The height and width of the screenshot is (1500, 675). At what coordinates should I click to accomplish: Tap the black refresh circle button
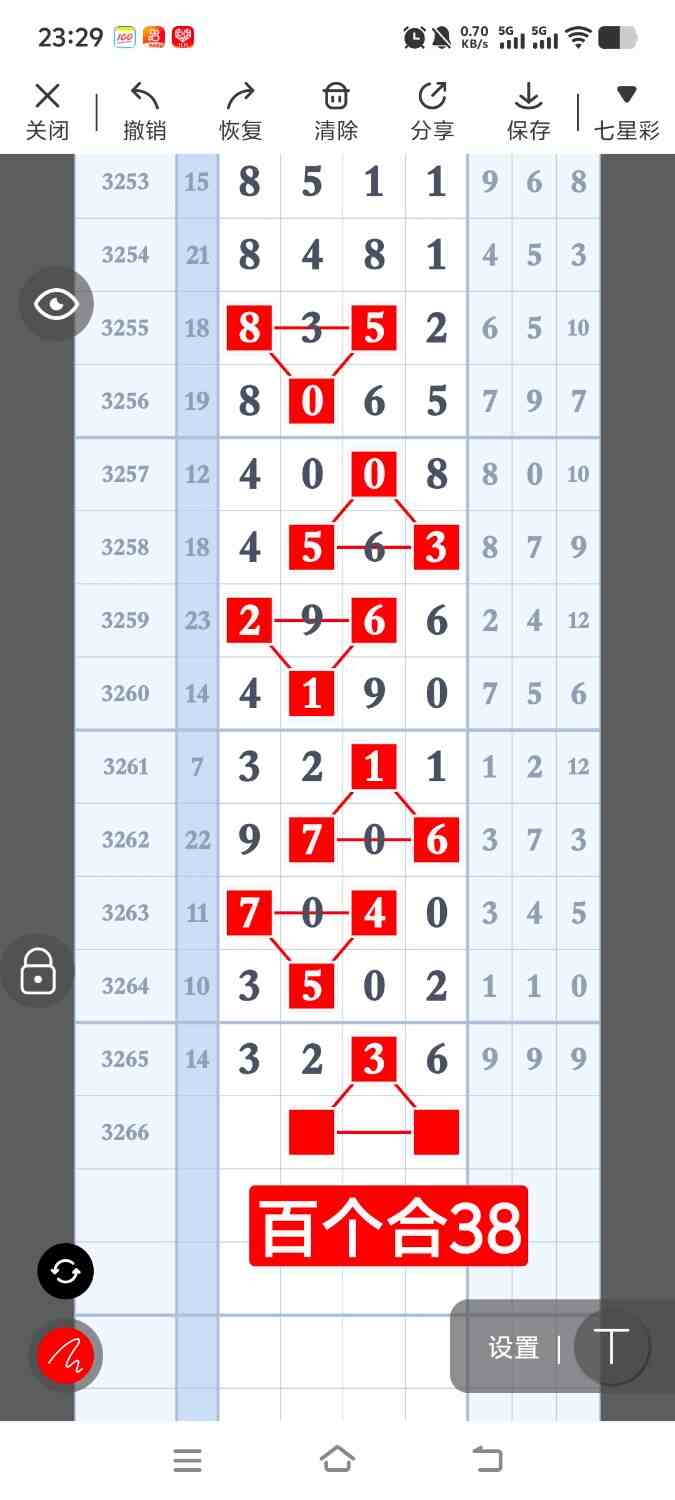[x=66, y=1271]
